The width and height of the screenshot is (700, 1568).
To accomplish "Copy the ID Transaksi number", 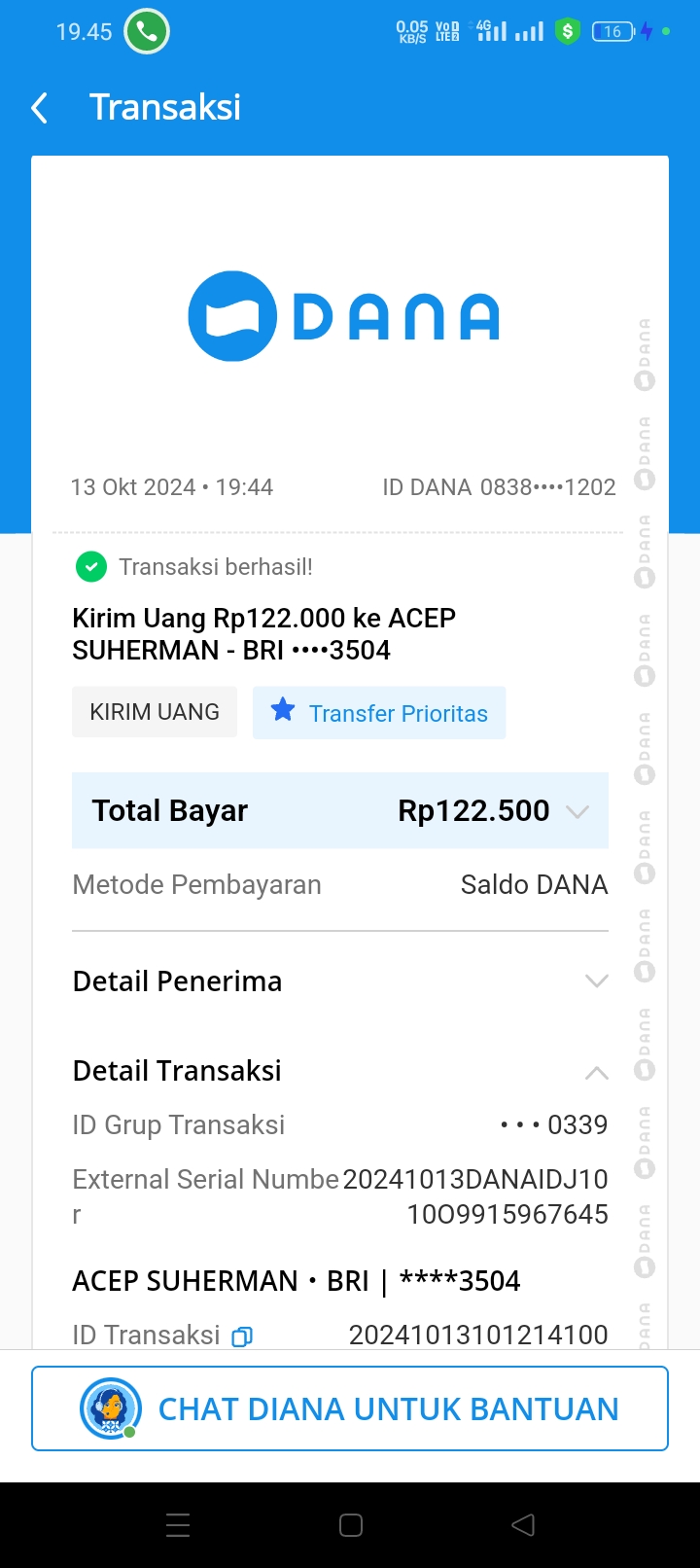I will coord(242,1336).
